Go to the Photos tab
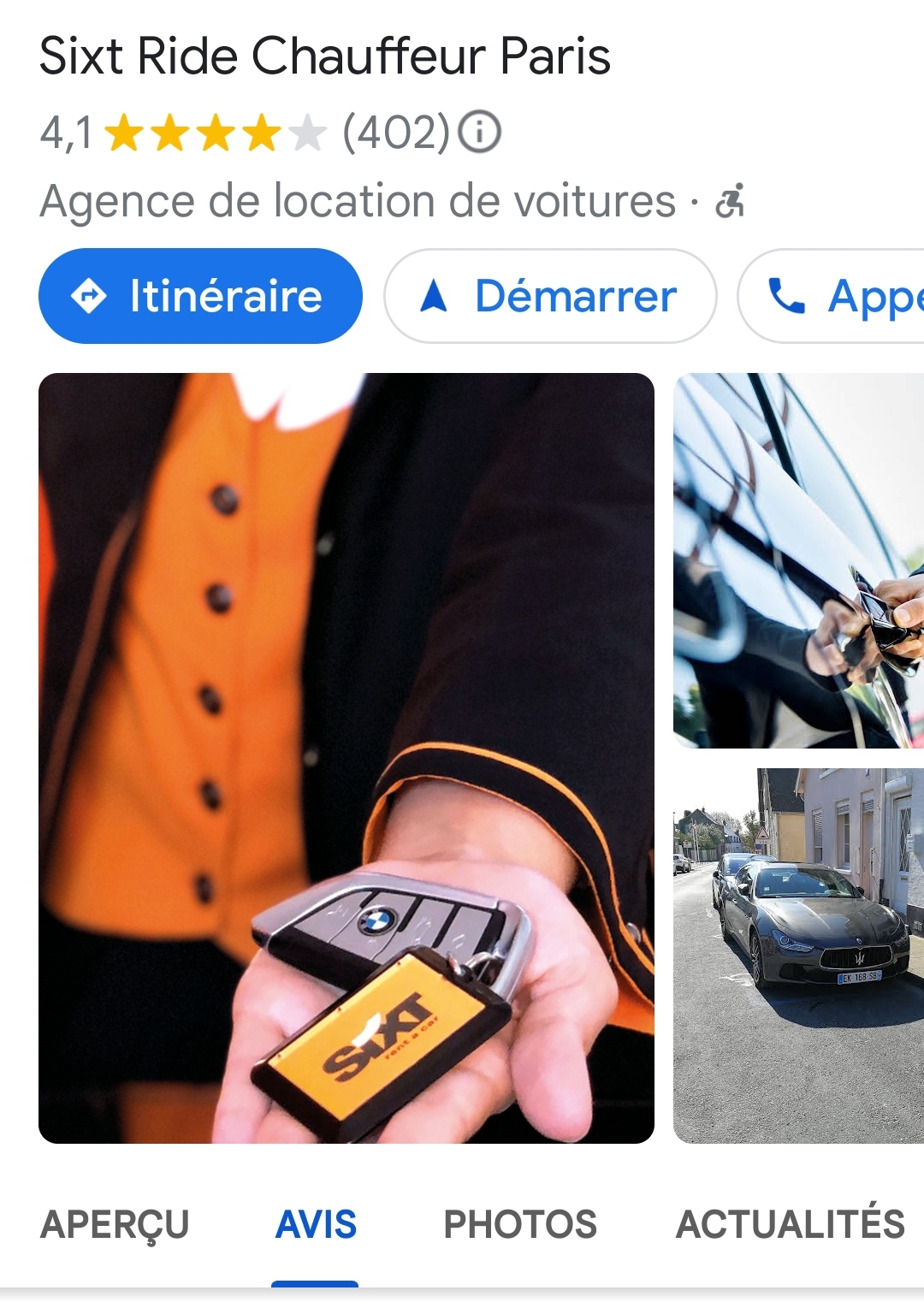This screenshot has width=924, height=1308. [520, 1224]
